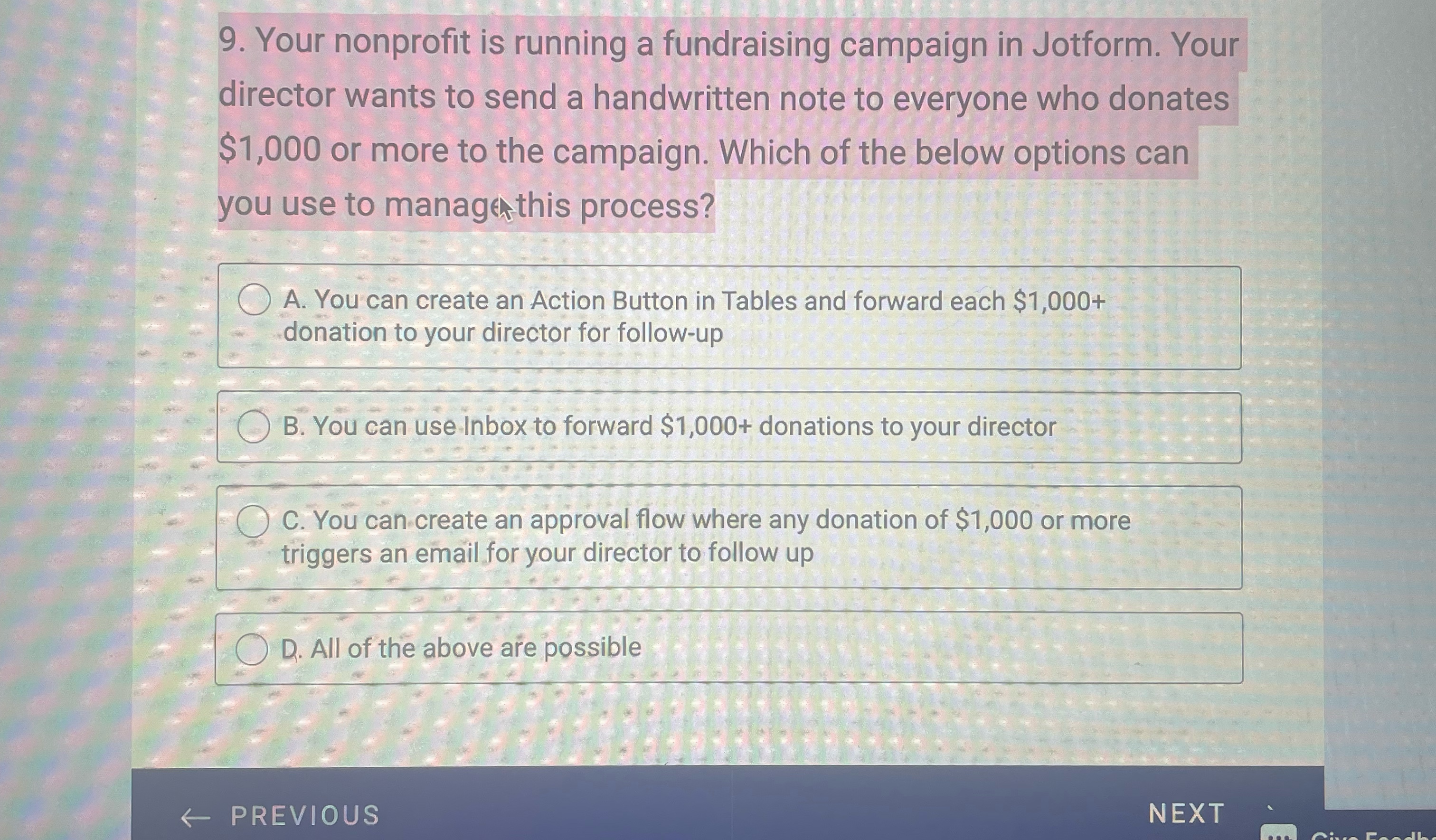Pick option C about an approval flow
The height and width of the screenshot is (840, 1436).
coord(253,521)
